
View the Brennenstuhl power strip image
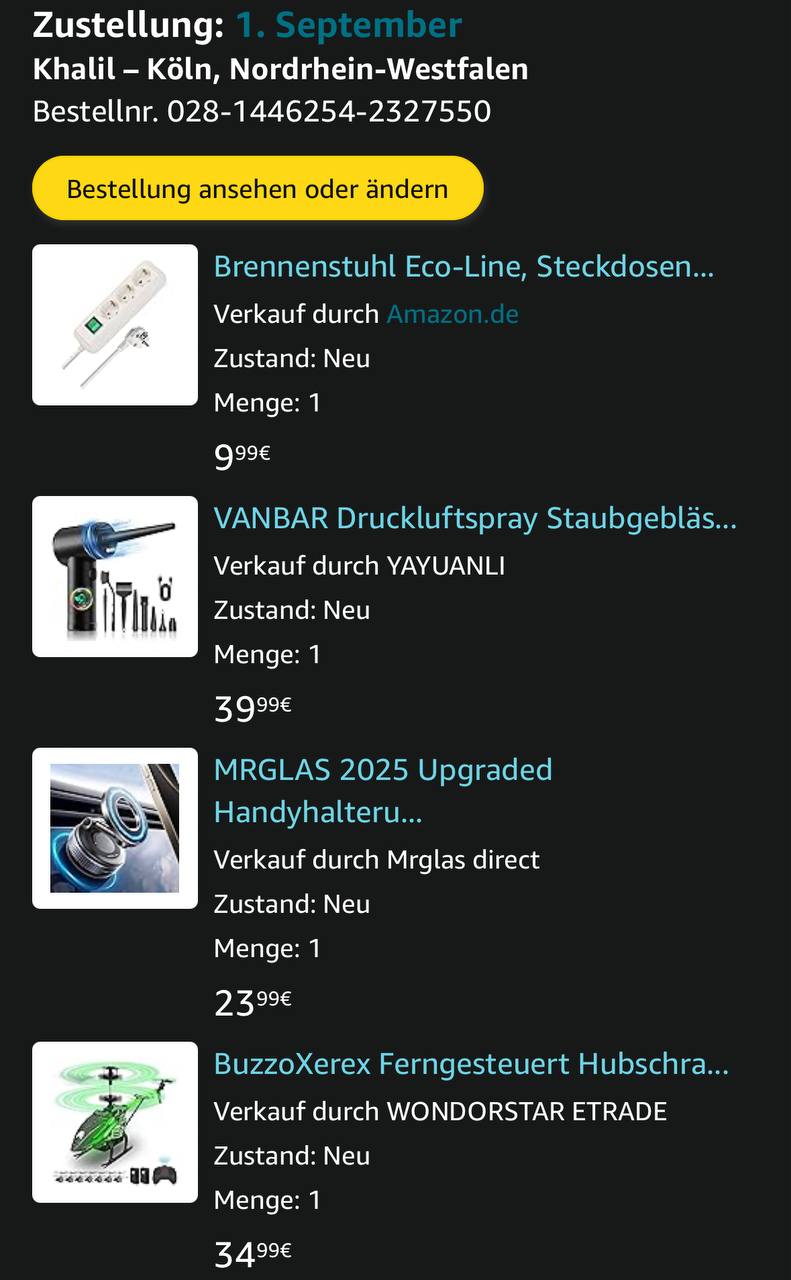pos(115,325)
